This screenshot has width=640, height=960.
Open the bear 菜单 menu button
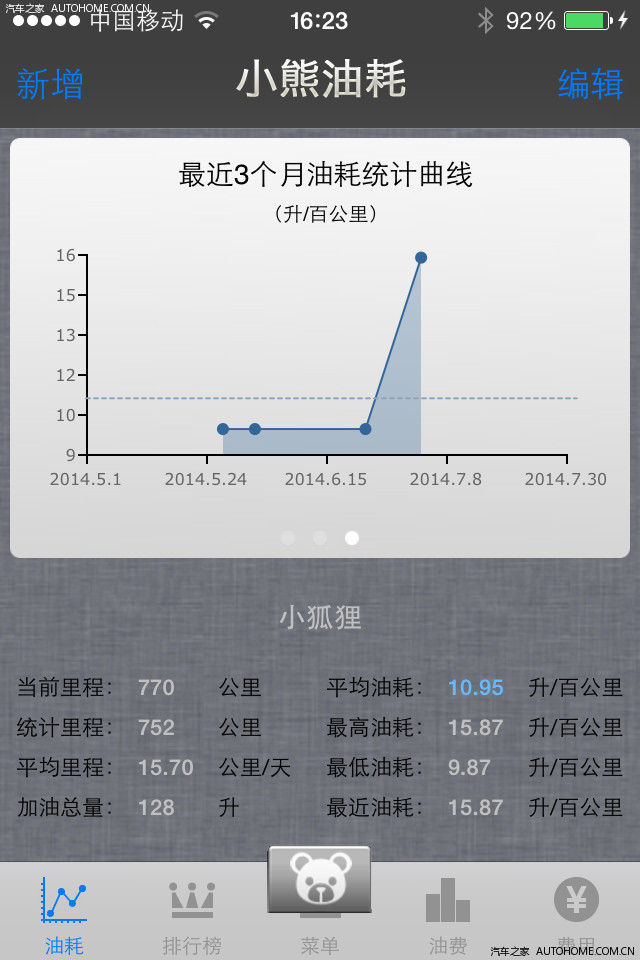click(319, 880)
